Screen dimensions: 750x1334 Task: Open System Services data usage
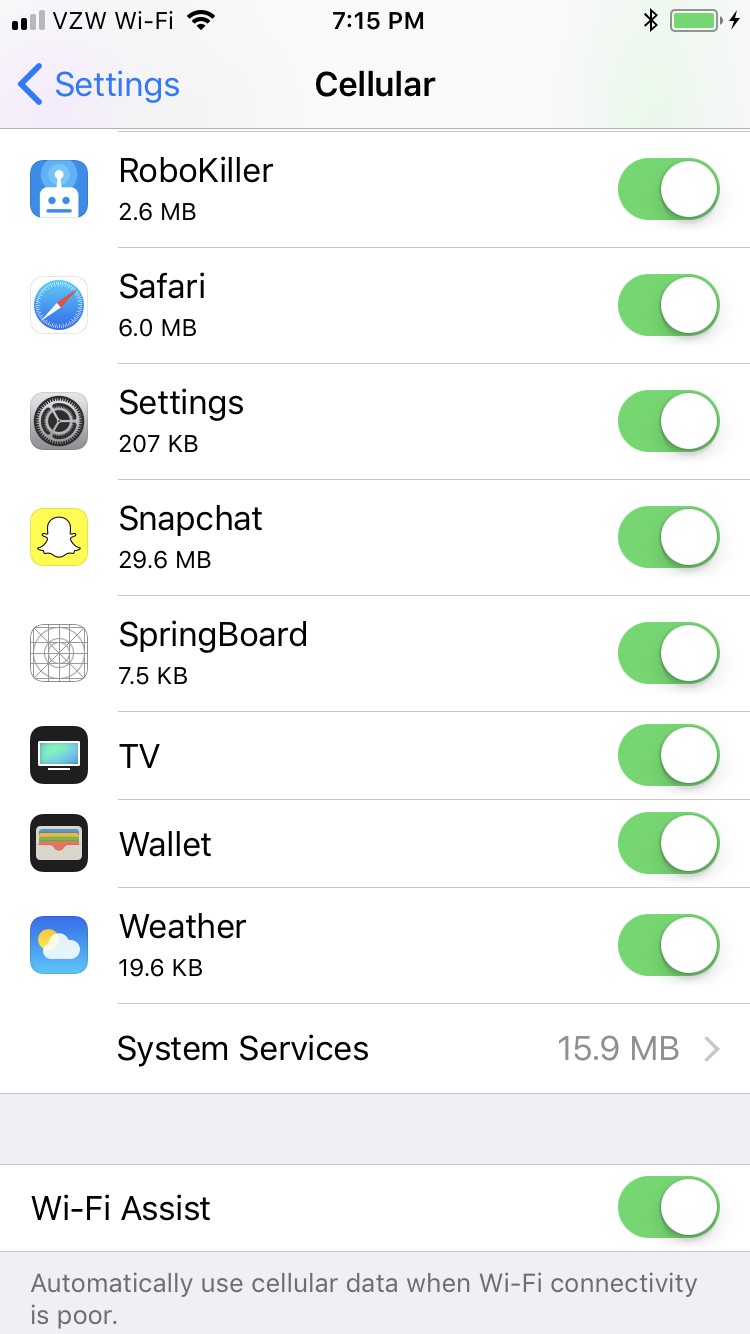pyautogui.click(x=375, y=1048)
